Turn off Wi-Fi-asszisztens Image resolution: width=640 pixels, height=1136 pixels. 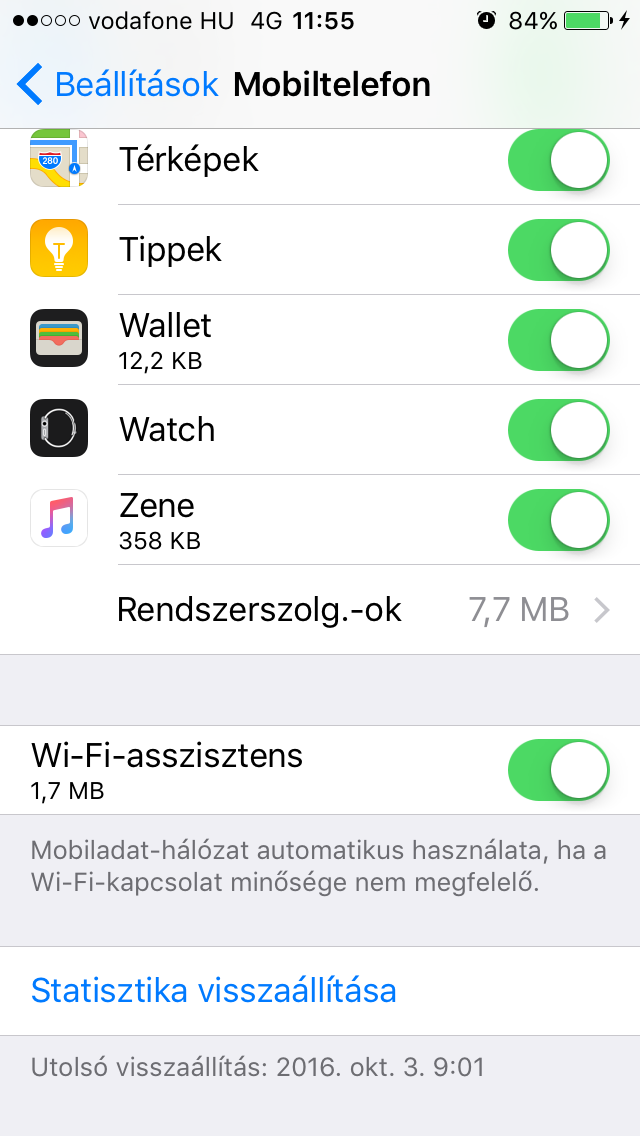point(559,769)
